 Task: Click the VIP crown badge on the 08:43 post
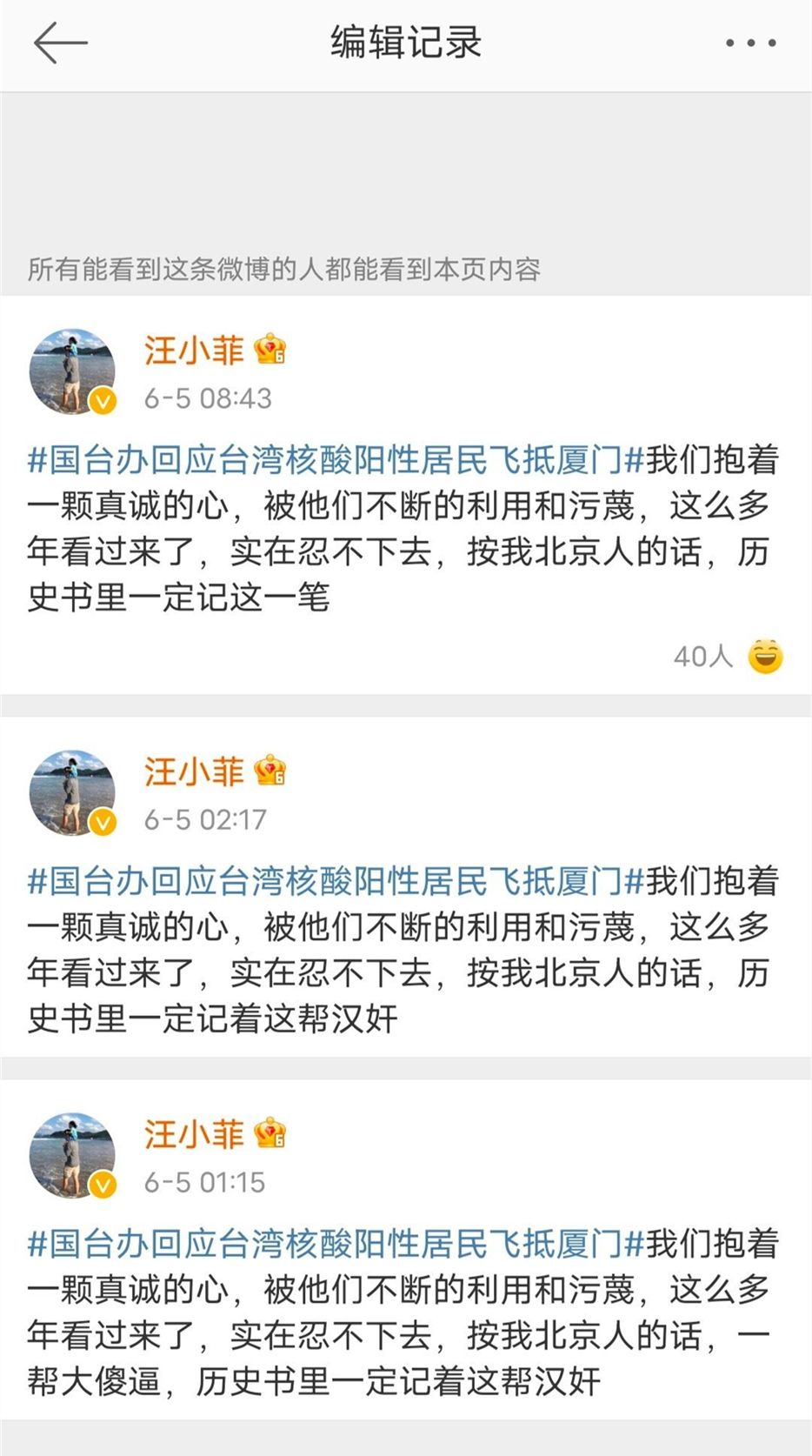(x=270, y=350)
